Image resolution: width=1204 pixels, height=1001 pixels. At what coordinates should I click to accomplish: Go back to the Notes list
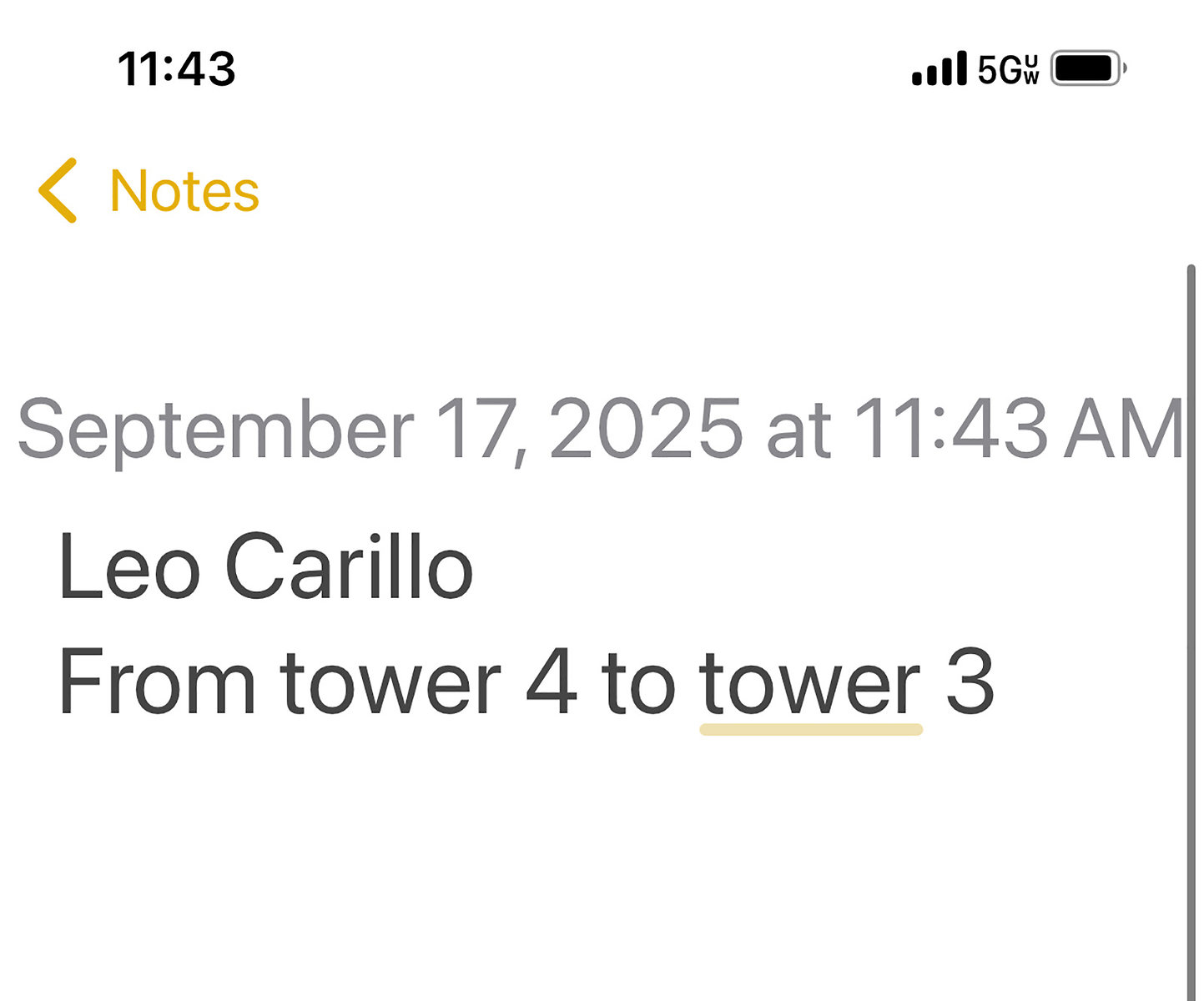coord(150,191)
